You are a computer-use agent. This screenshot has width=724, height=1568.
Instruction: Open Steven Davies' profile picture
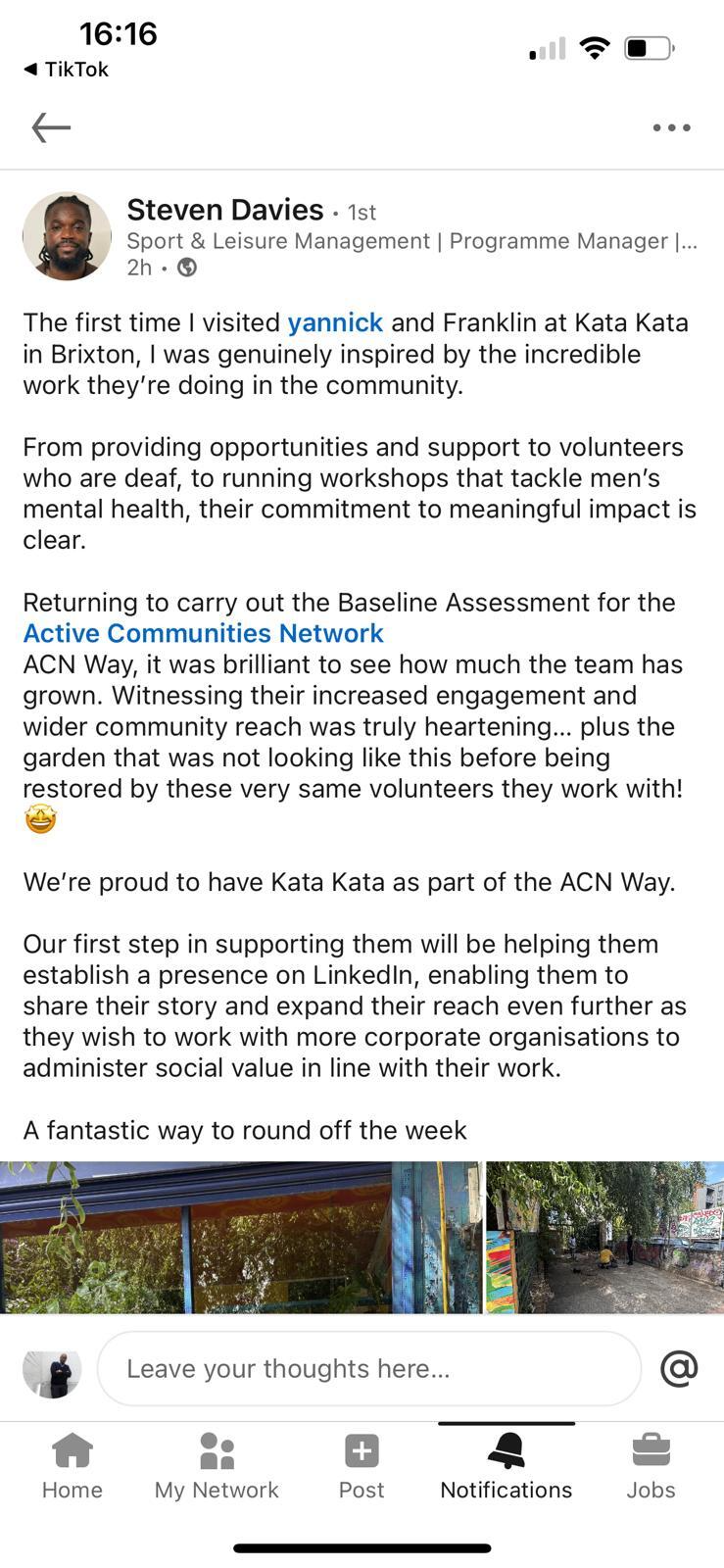click(x=67, y=236)
